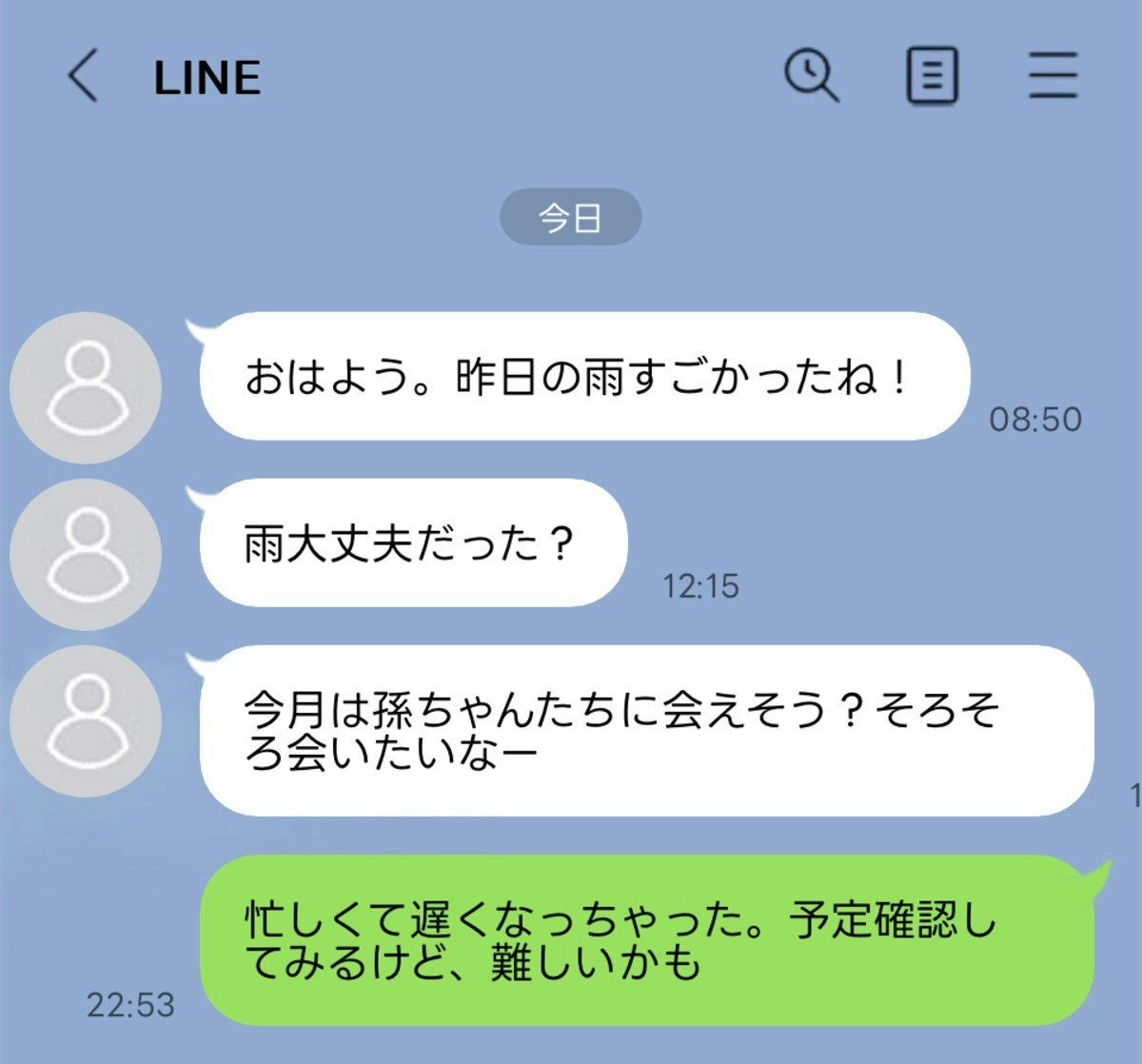Open the chat notes icon
The height and width of the screenshot is (1064, 1142).
[931, 76]
